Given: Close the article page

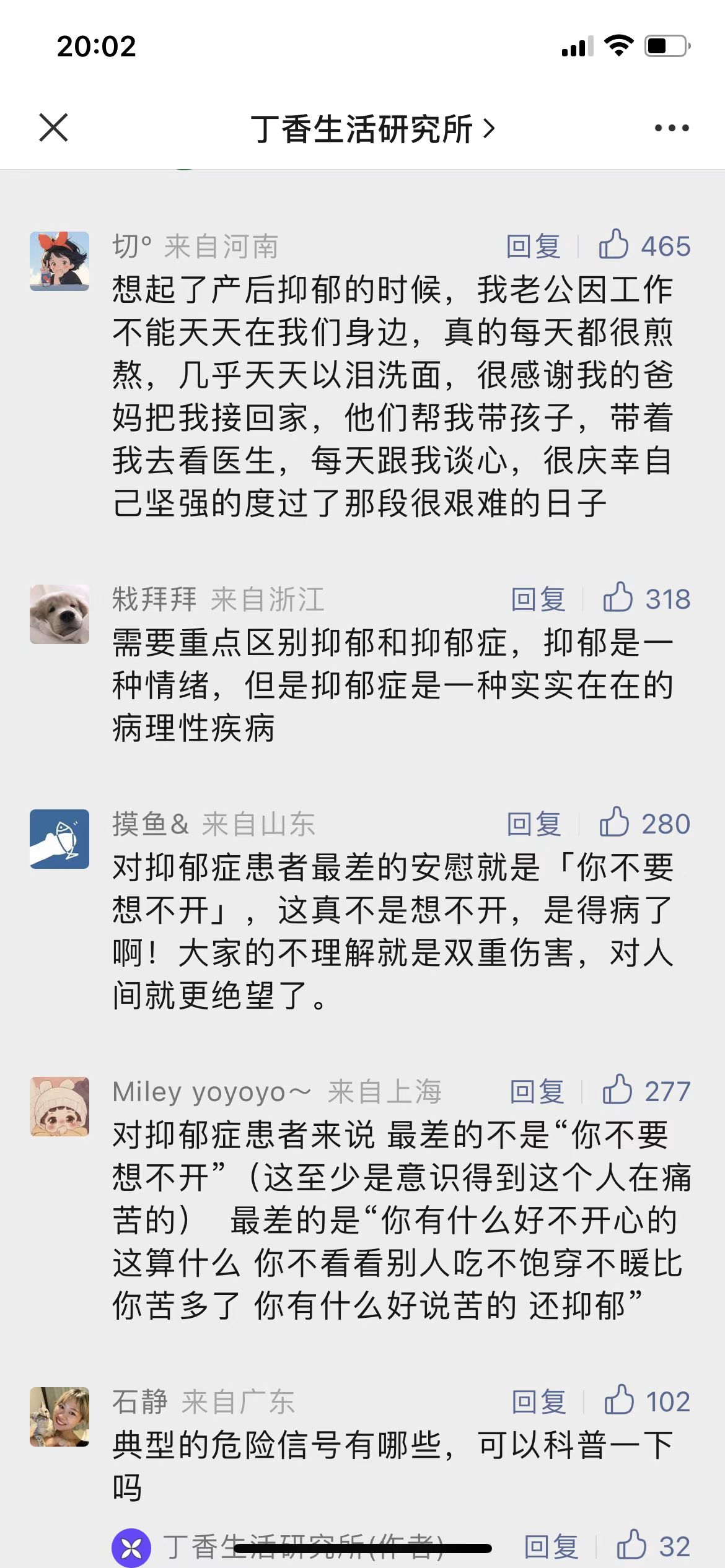Looking at the screenshot, I should pyautogui.click(x=53, y=128).
